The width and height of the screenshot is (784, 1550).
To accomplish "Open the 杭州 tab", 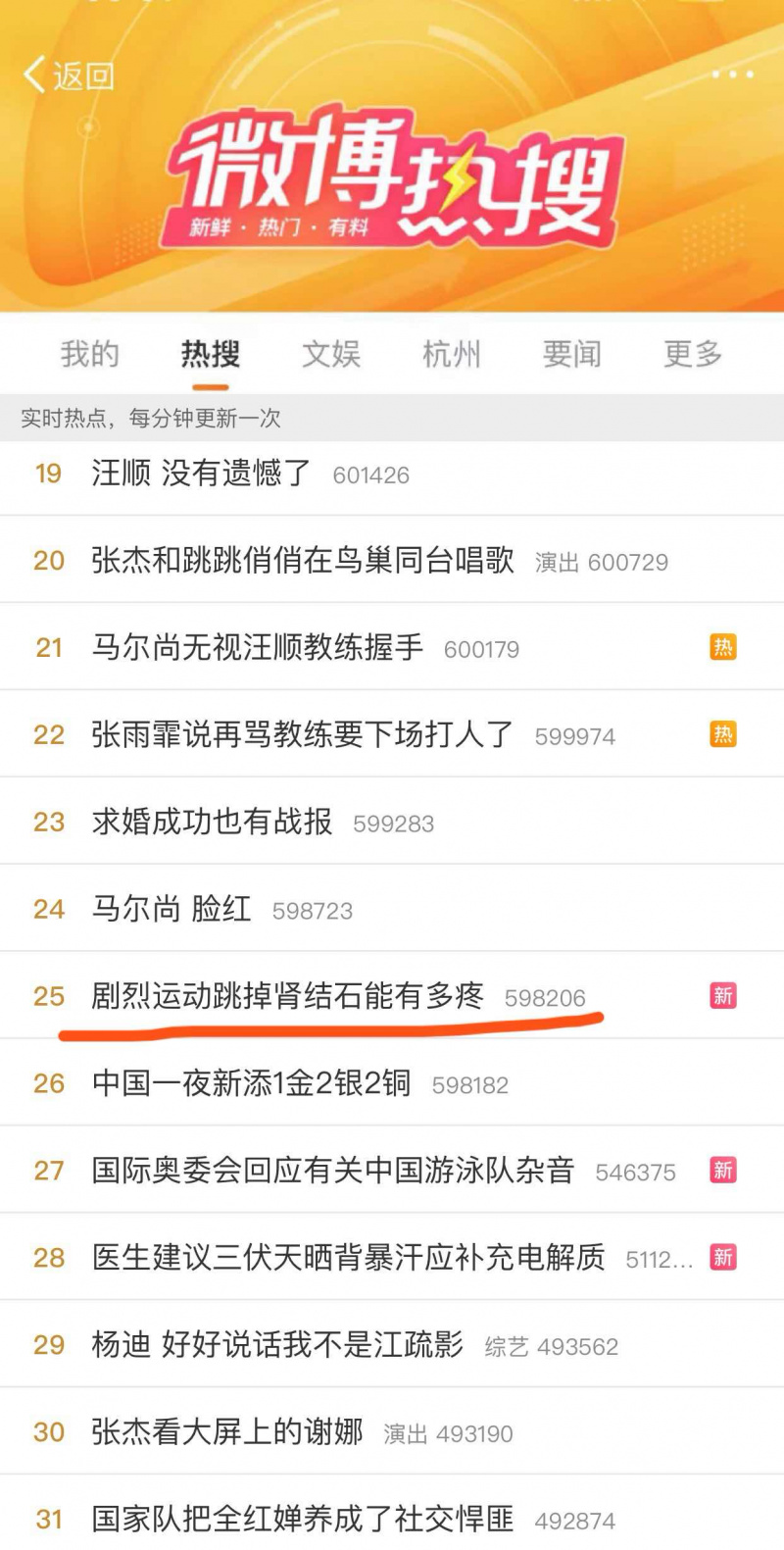I will click(452, 354).
